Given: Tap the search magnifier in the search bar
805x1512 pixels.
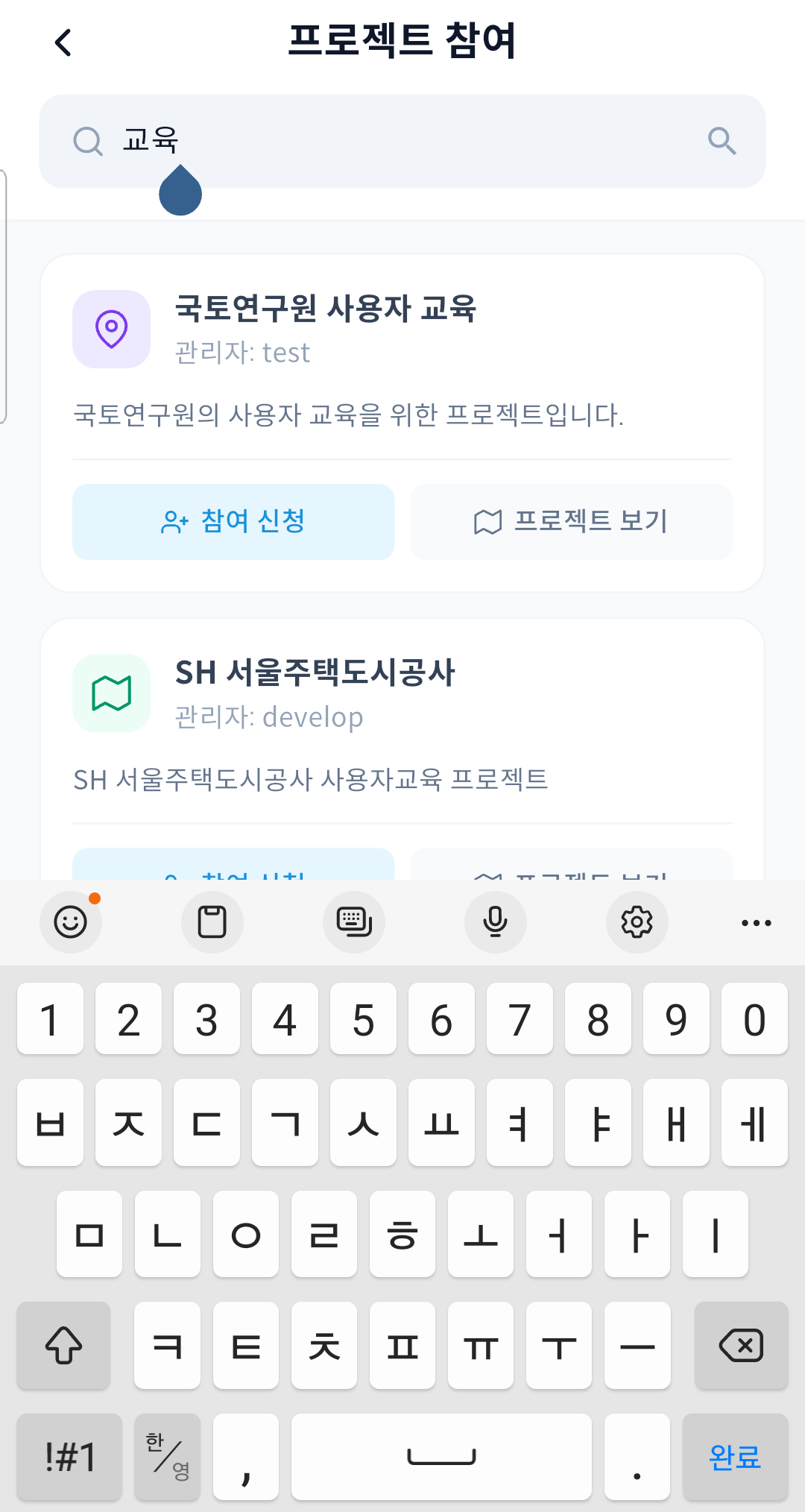Looking at the screenshot, I should click(720, 142).
